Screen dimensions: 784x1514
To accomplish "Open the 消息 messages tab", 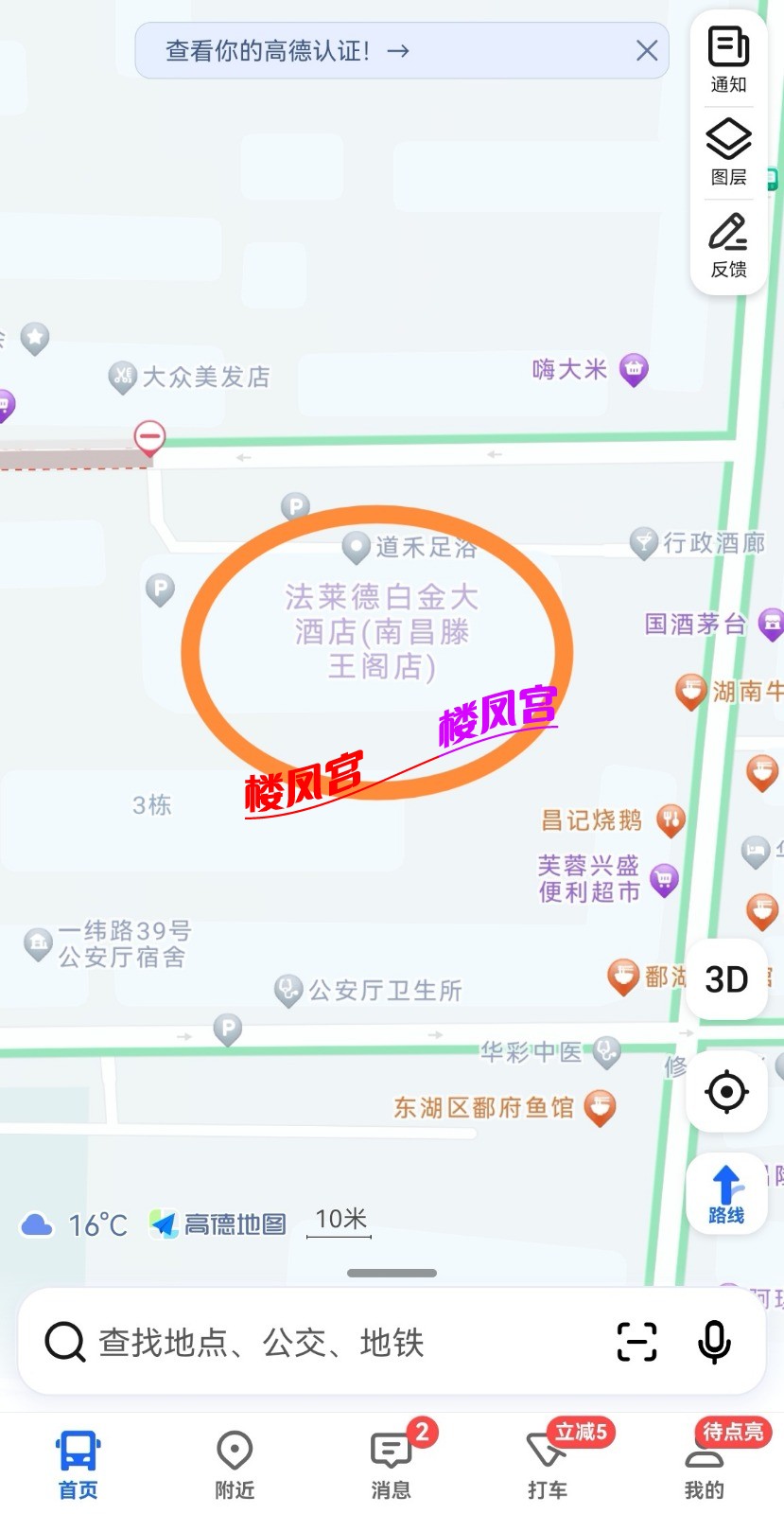I will coord(391,1464).
